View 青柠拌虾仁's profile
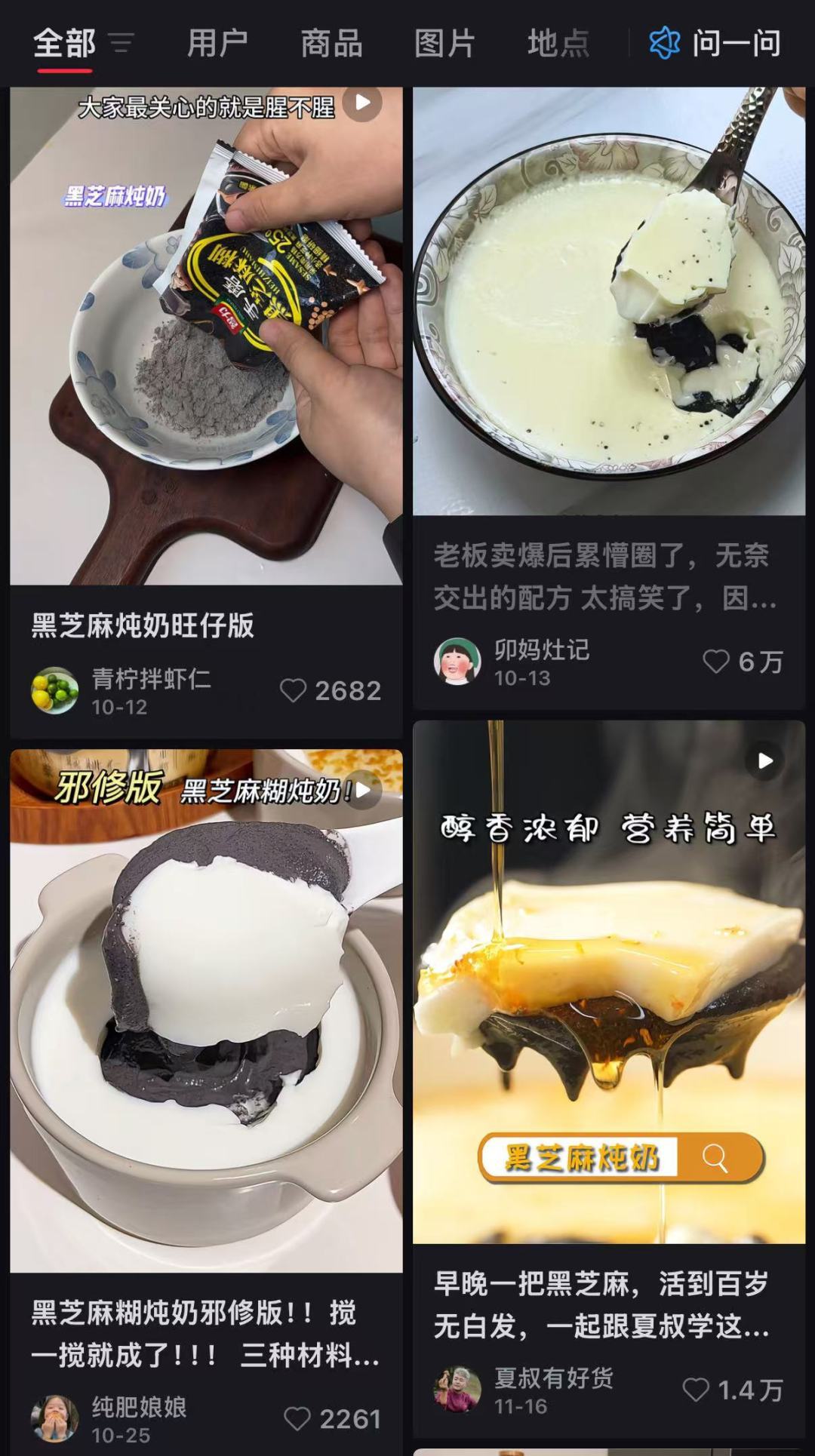The image size is (815, 1456). tap(55, 690)
